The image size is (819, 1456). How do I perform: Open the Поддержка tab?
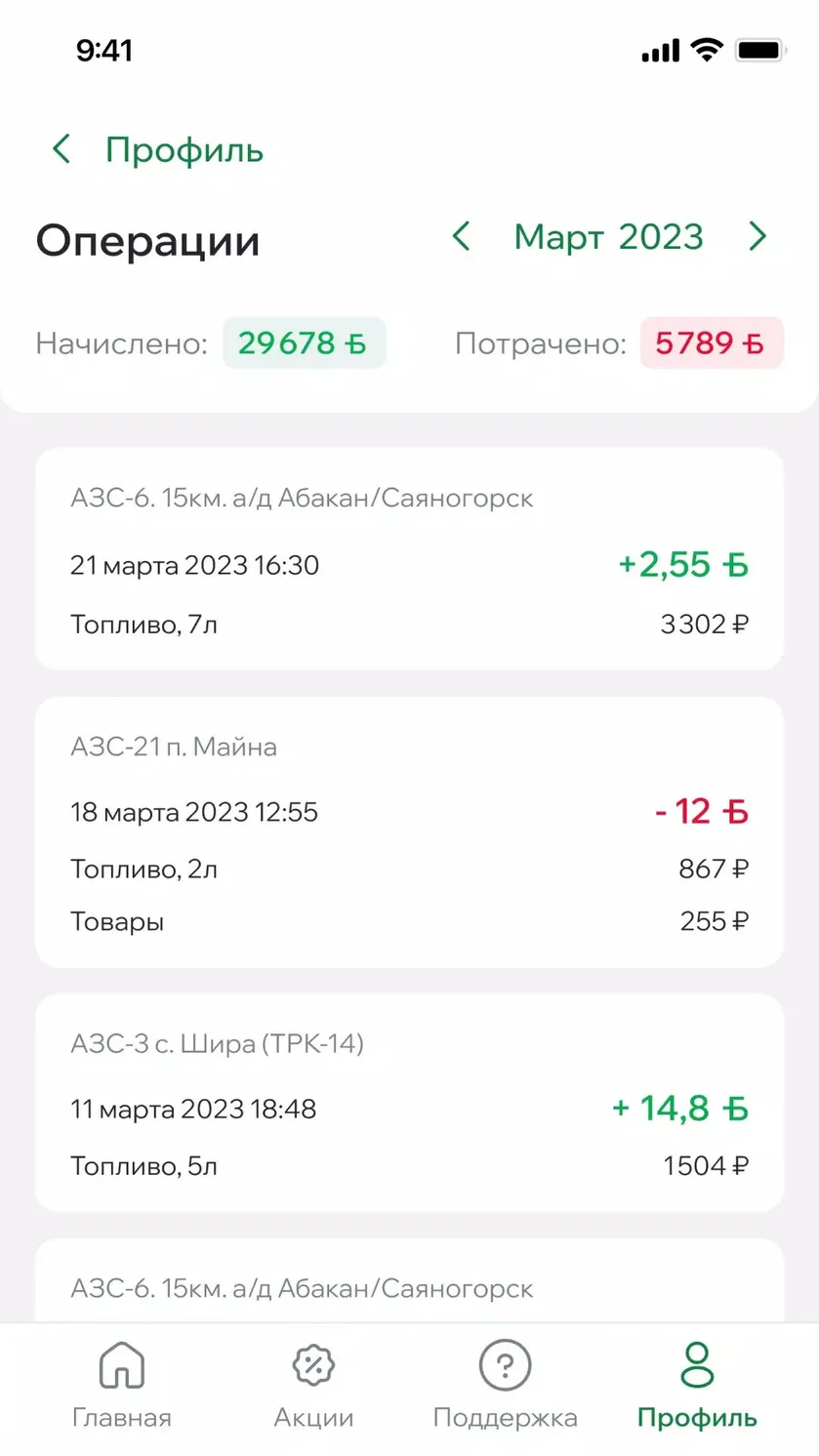click(x=505, y=1386)
